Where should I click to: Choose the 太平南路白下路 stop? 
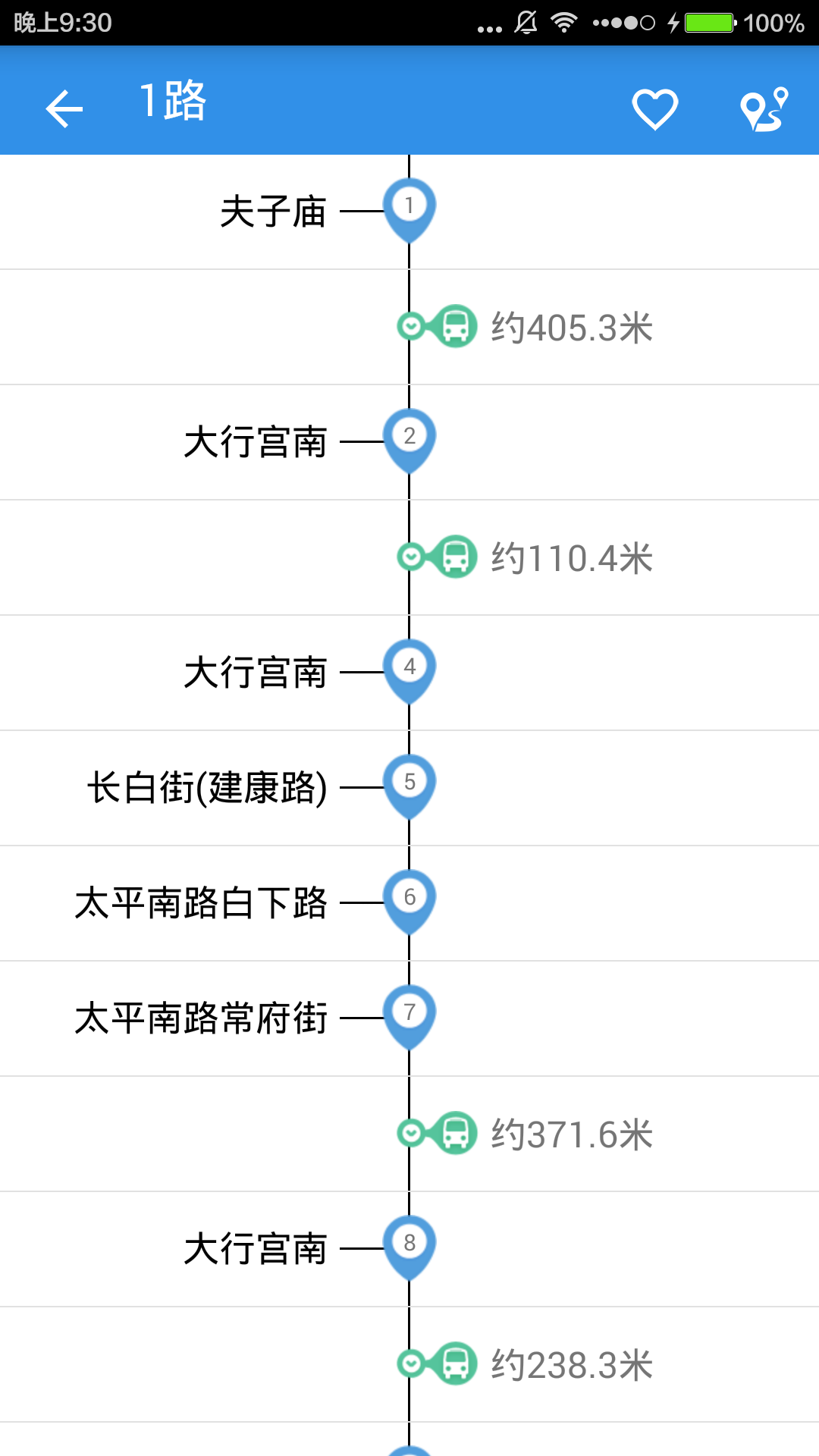click(409, 903)
